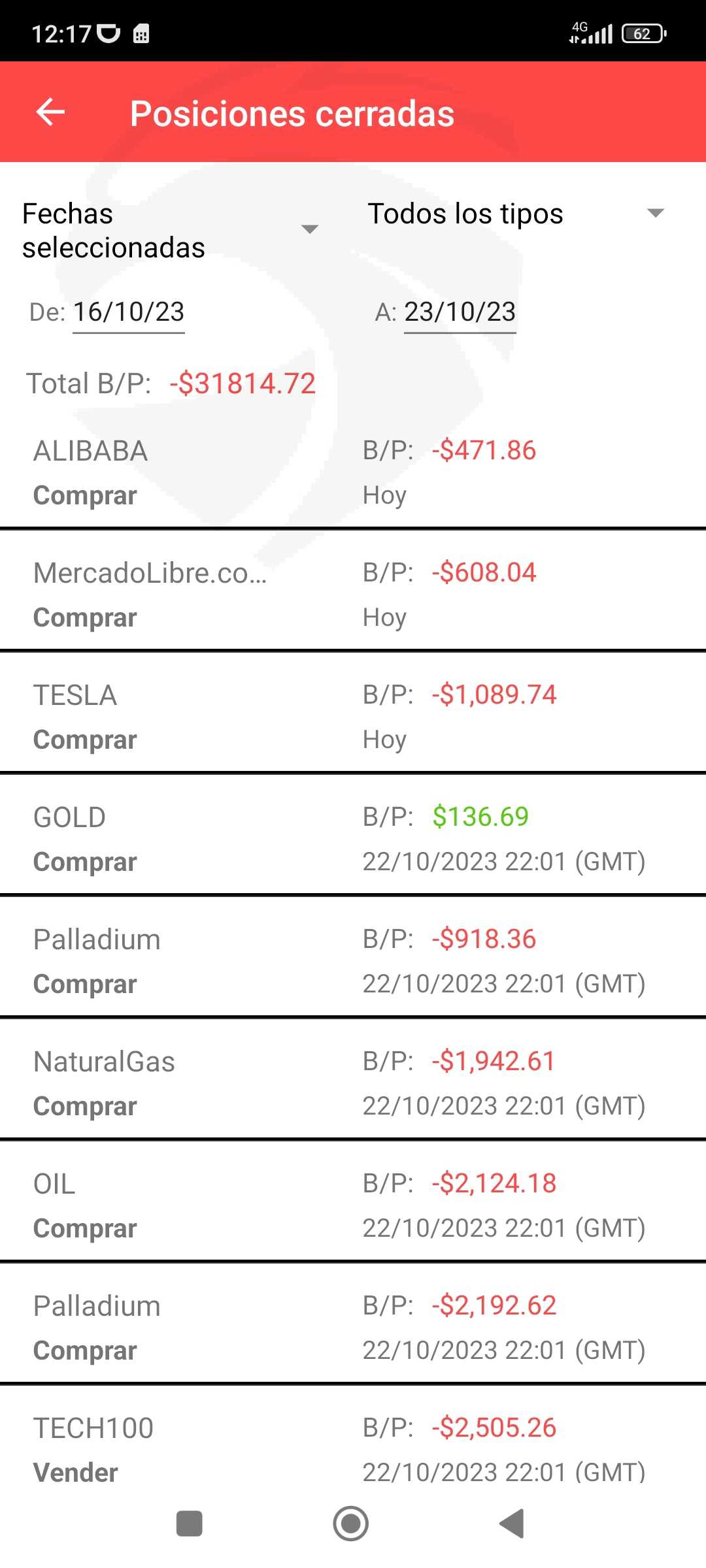Open the Palladium position with -$2,192.62

(x=353, y=1328)
